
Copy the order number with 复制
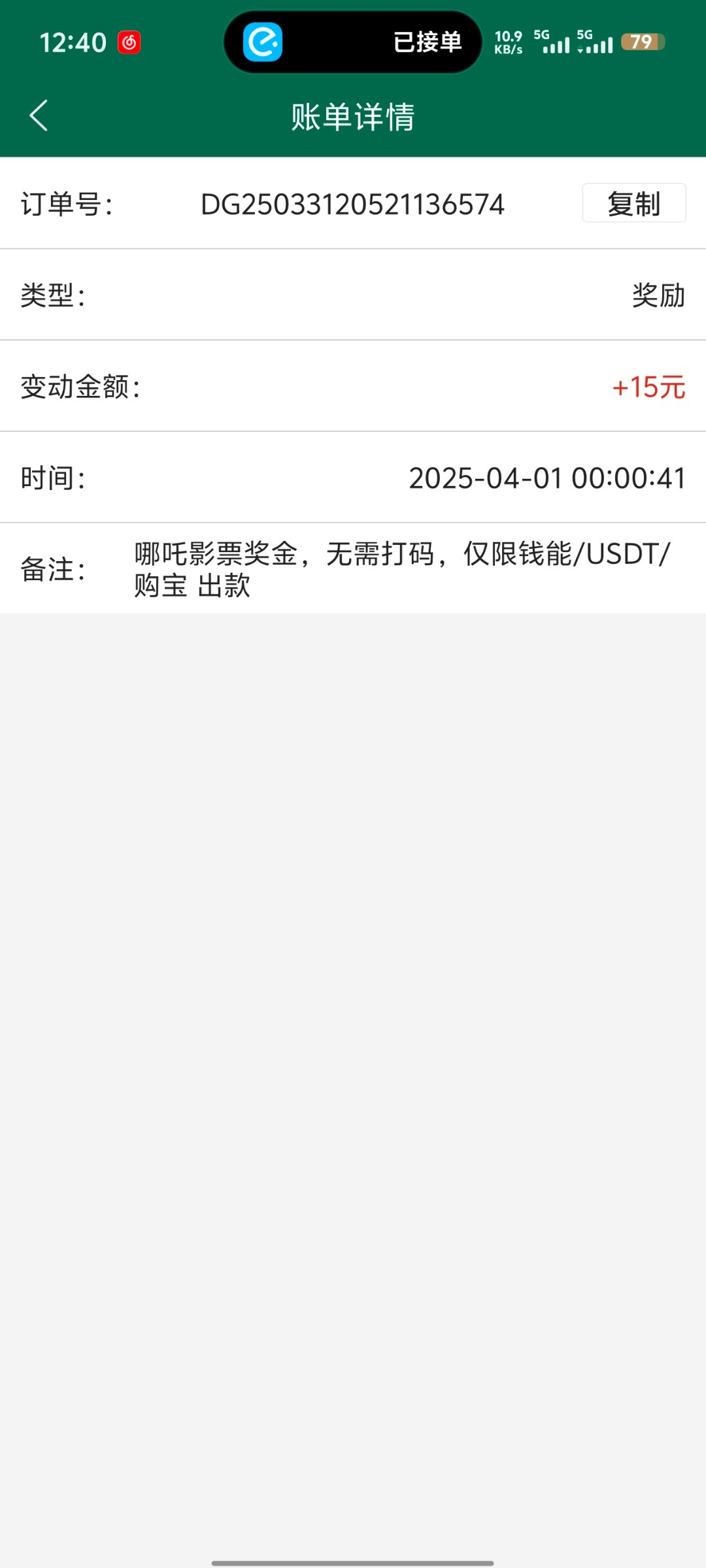coord(634,203)
